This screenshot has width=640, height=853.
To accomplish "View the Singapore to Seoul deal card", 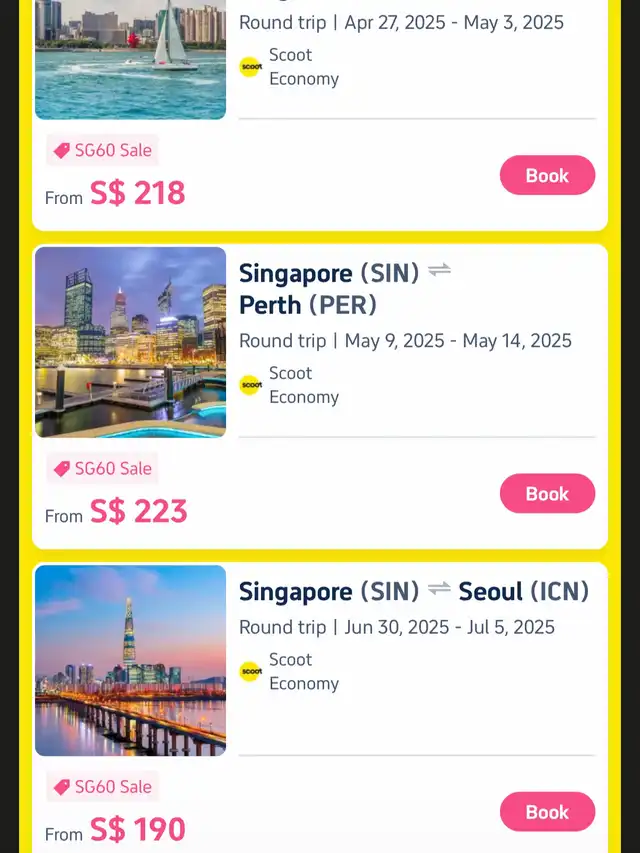I will [x=413, y=592].
